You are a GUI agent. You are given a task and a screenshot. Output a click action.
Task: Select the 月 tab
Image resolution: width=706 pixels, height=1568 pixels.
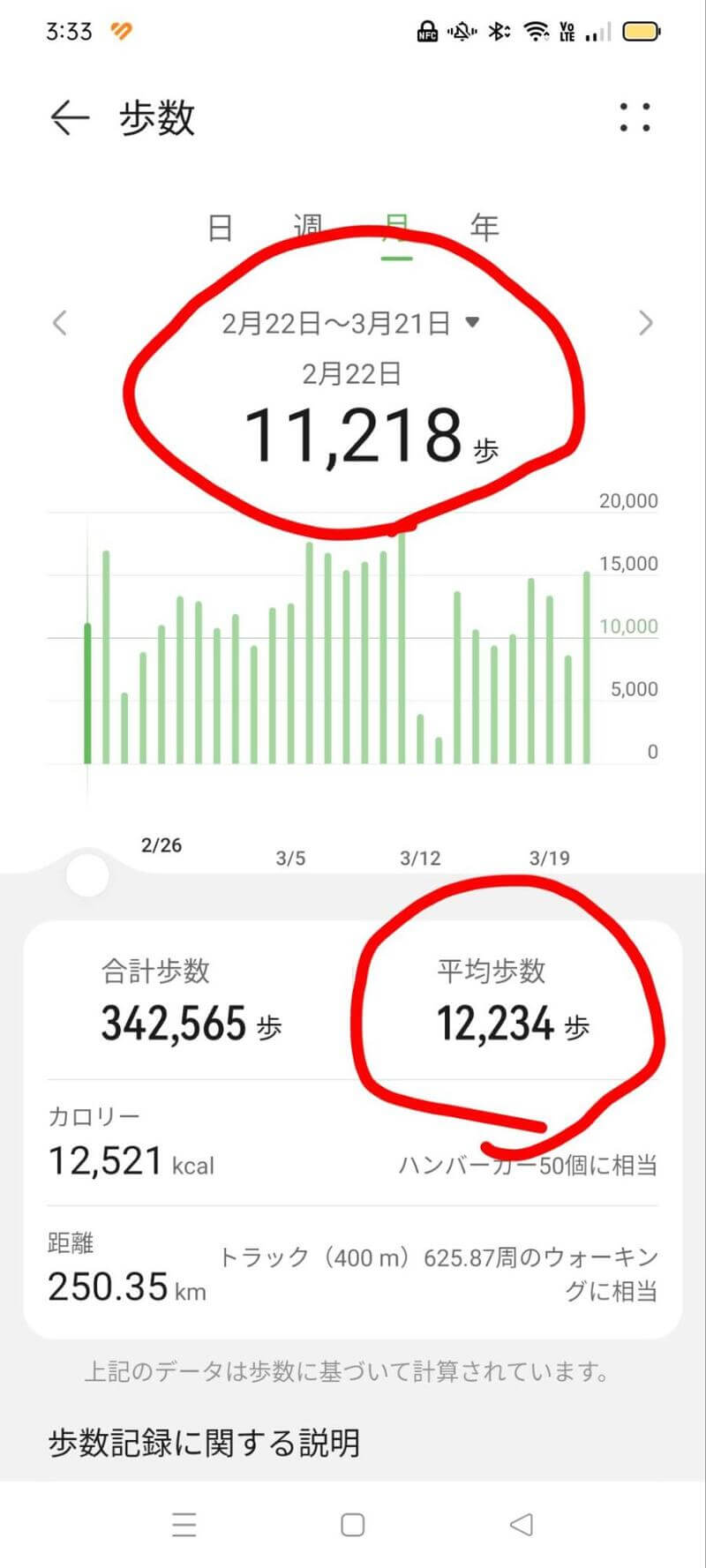(x=396, y=228)
